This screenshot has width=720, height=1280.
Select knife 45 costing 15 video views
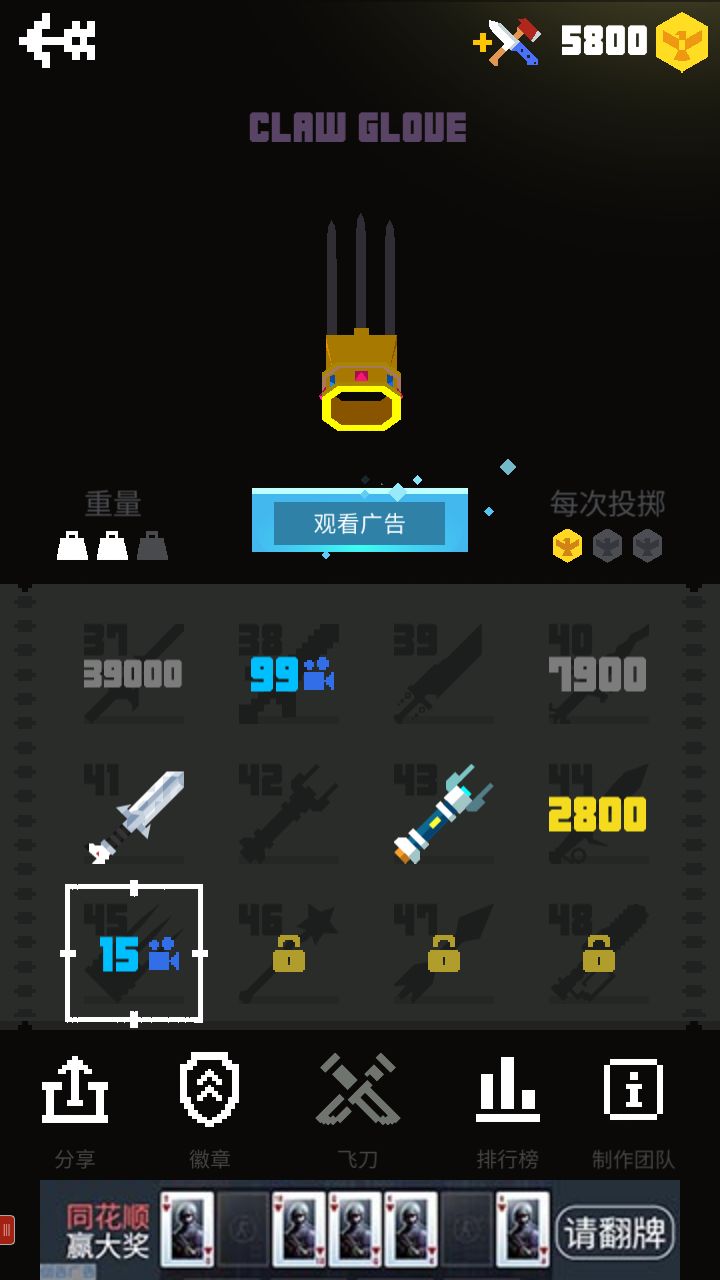(x=135, y=955)
